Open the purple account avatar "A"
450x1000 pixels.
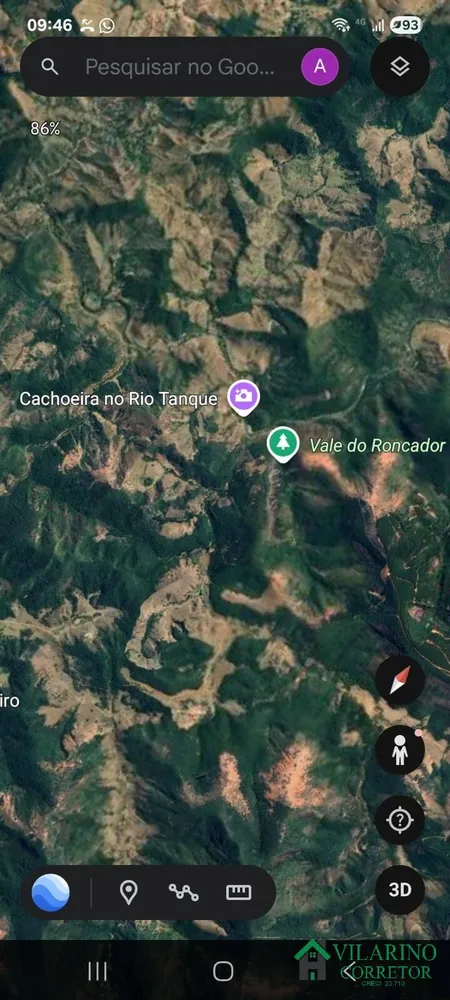click(x=319, y=67)
